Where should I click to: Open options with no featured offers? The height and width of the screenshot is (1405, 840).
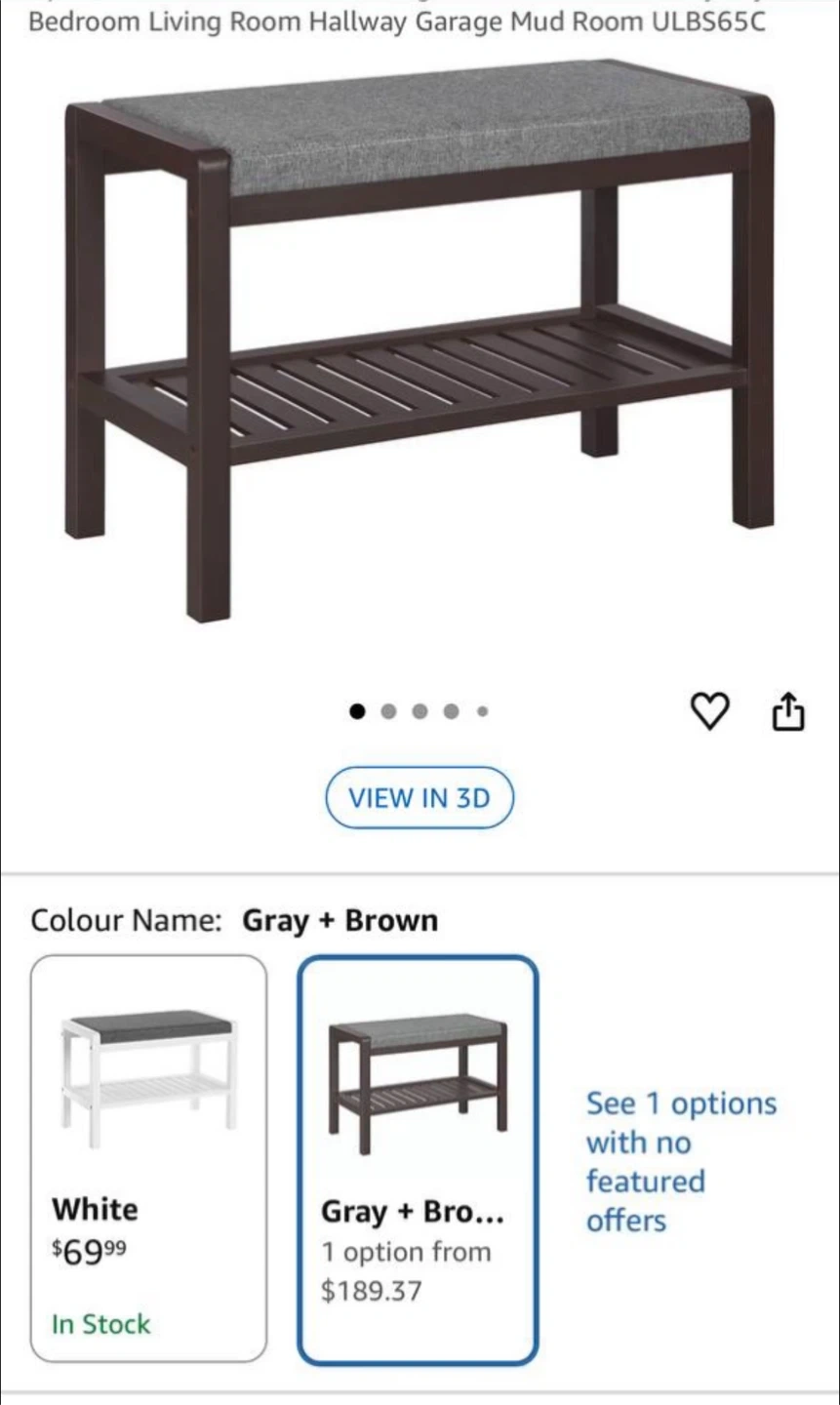click(681, 1161)
